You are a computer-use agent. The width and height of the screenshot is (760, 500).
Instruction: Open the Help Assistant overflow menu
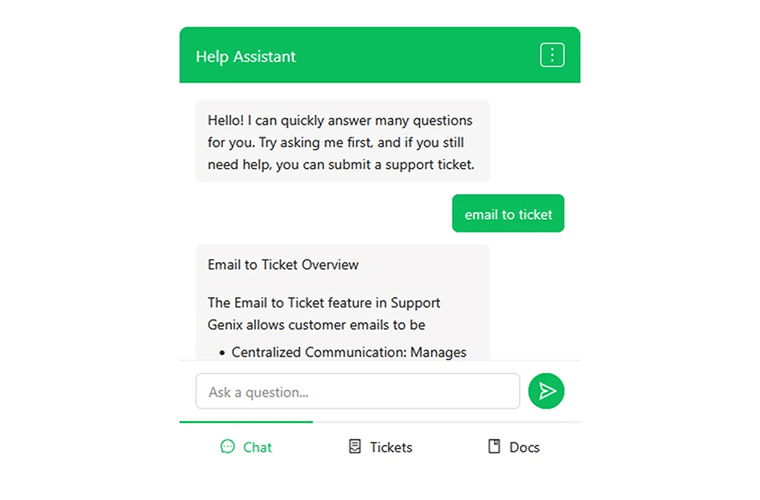coord(552,55)
